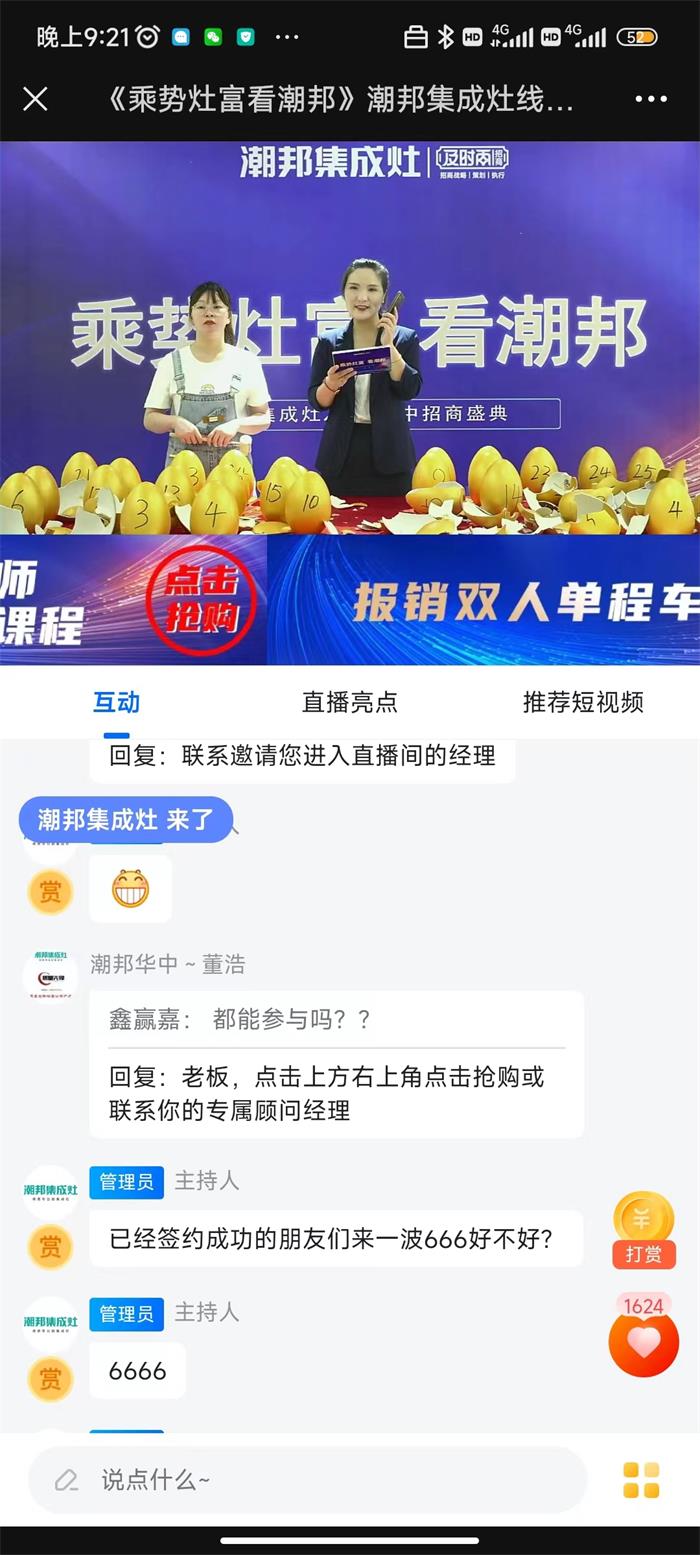The height and width of the screenshot is (1555, 700).
Task: Tap the 打赏 coin button
Action: point(643,1229)
